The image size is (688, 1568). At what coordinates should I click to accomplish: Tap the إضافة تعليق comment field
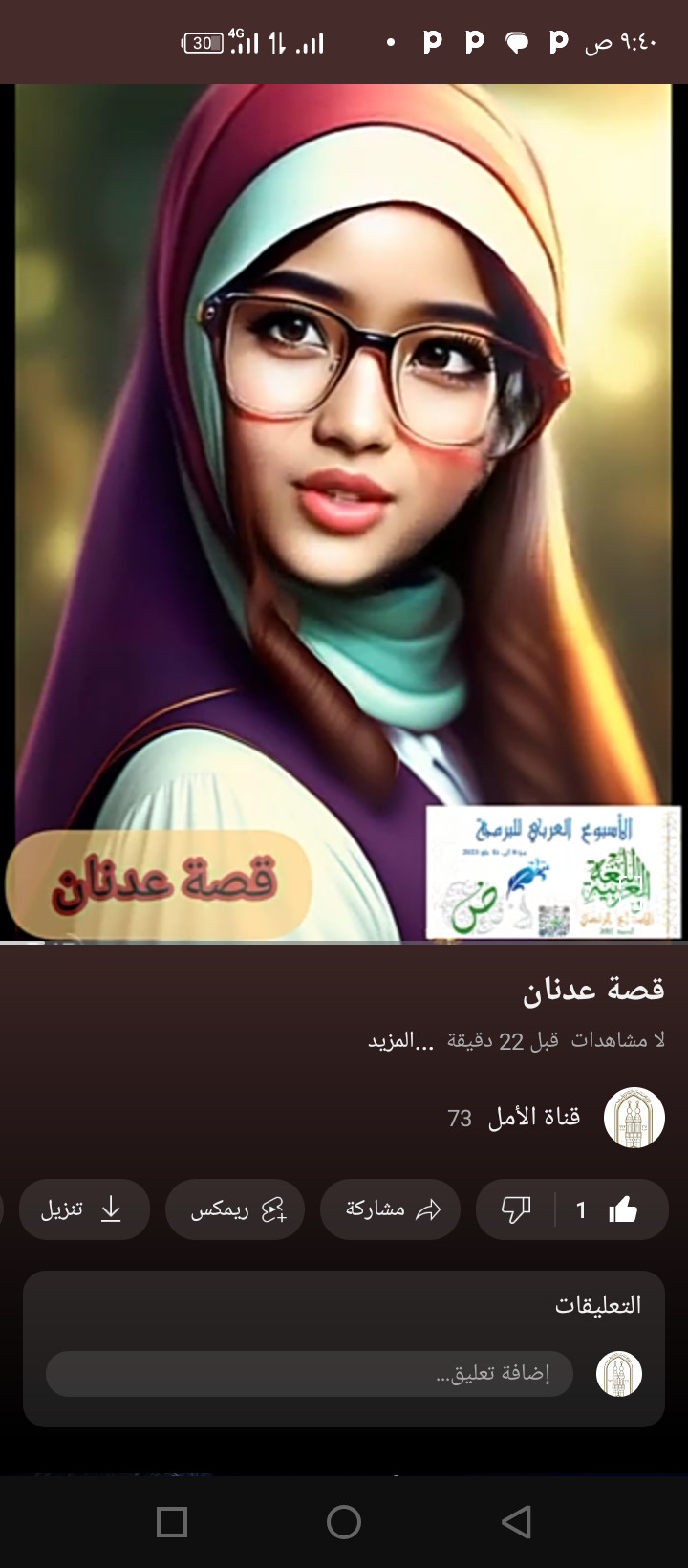click(310, 1374)
